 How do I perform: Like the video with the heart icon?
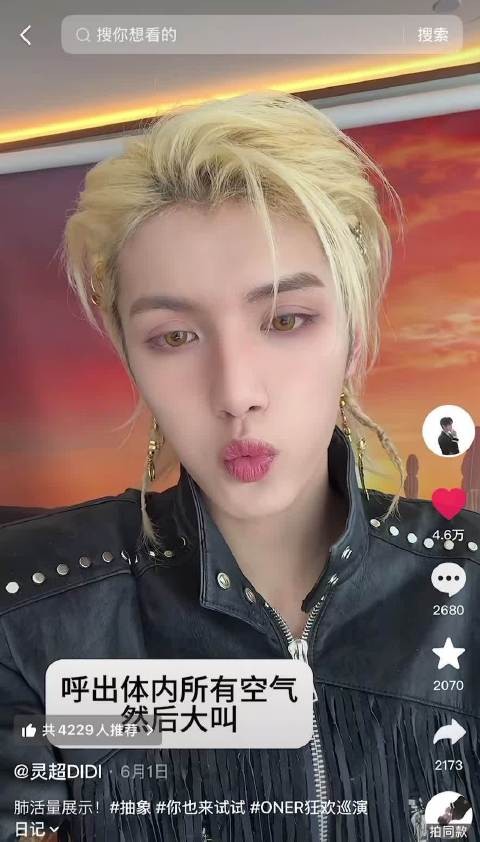click(449, 504)
